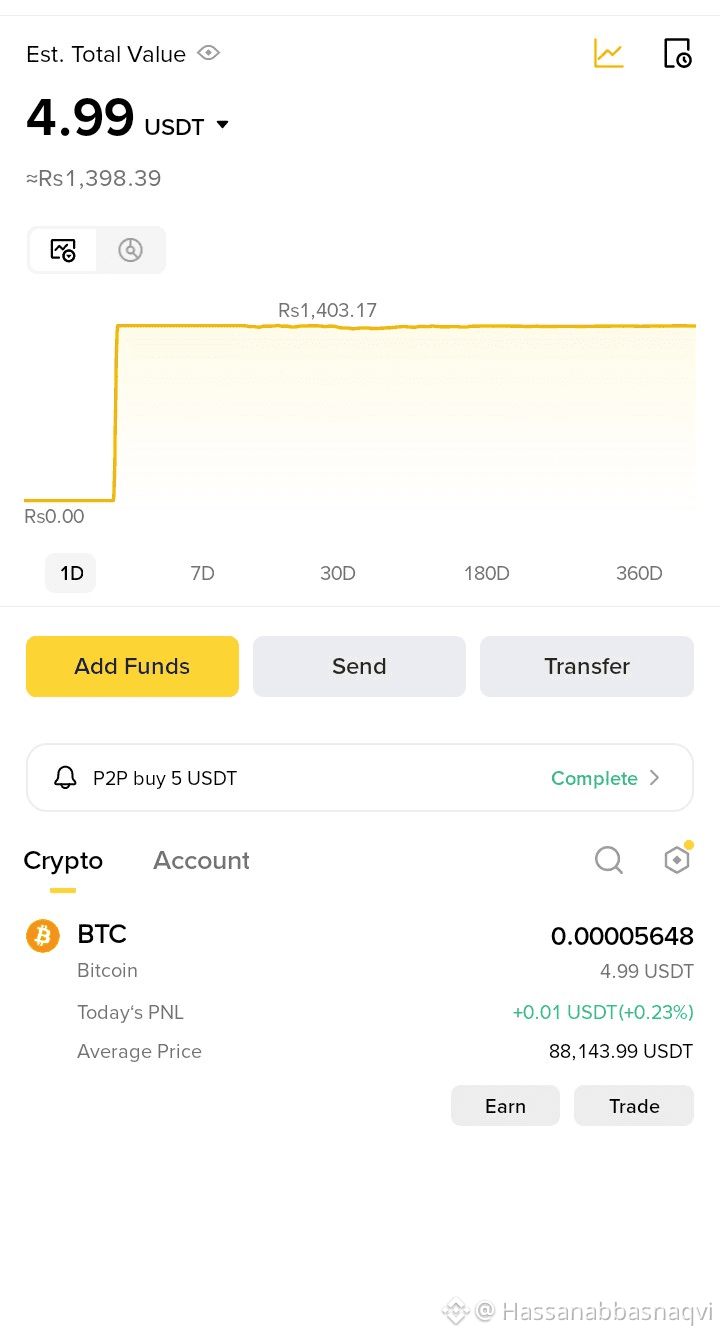Viewport: 720px width, 1336px height.
Task: Tap Trade under the BTC holding
Action: [x=634, y=1106]
